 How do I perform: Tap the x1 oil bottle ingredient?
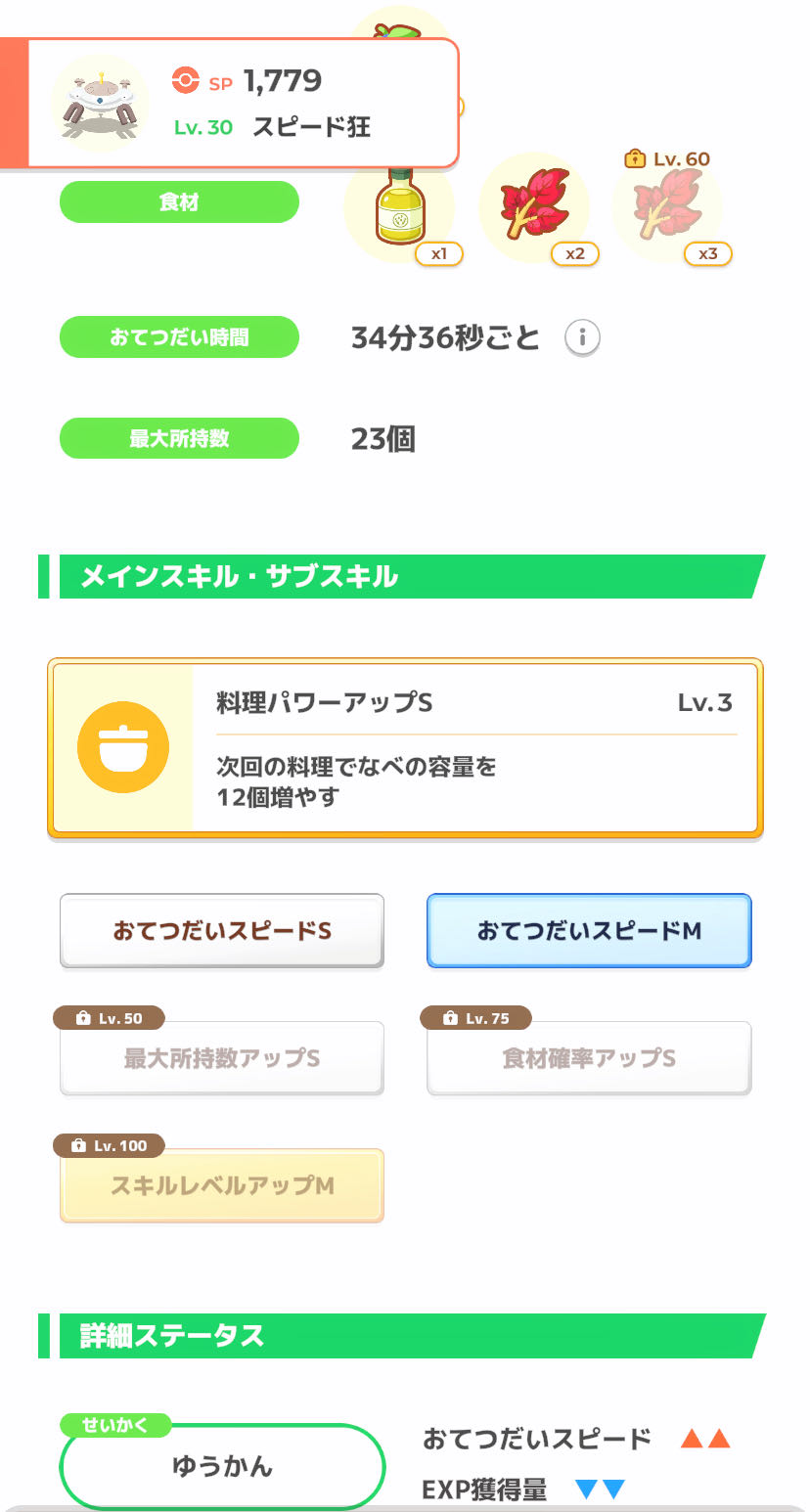(x=400, y=208)
